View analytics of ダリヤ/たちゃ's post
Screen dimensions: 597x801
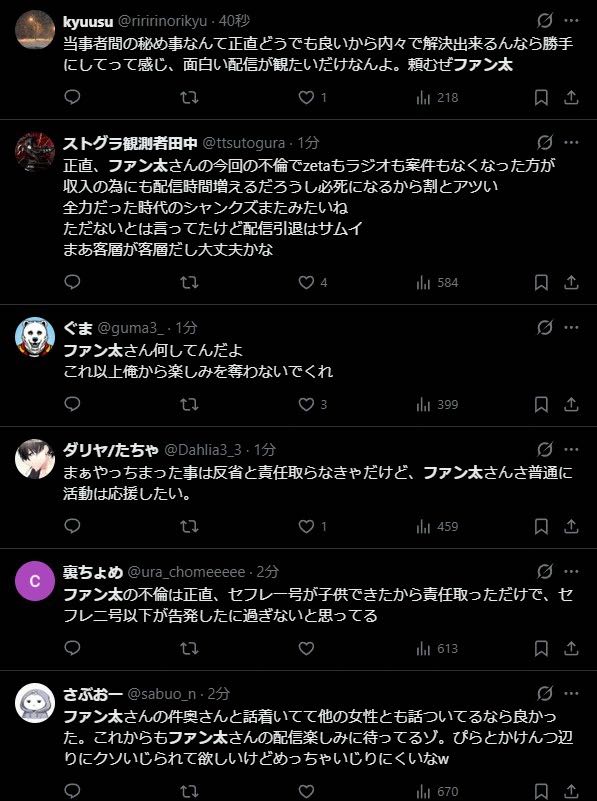pos(437,526)
